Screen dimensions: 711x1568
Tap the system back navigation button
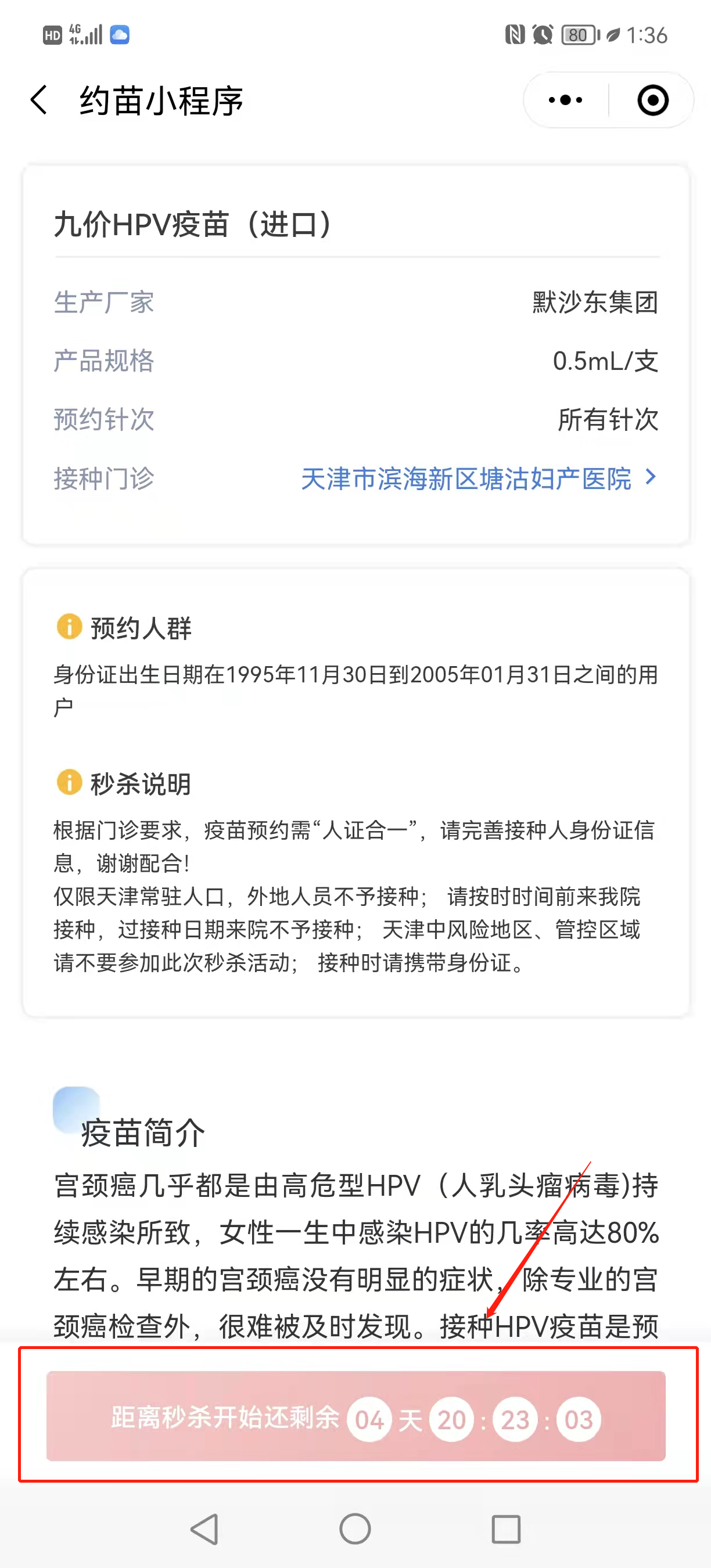pyautogui.click(x=204, y=1529)
